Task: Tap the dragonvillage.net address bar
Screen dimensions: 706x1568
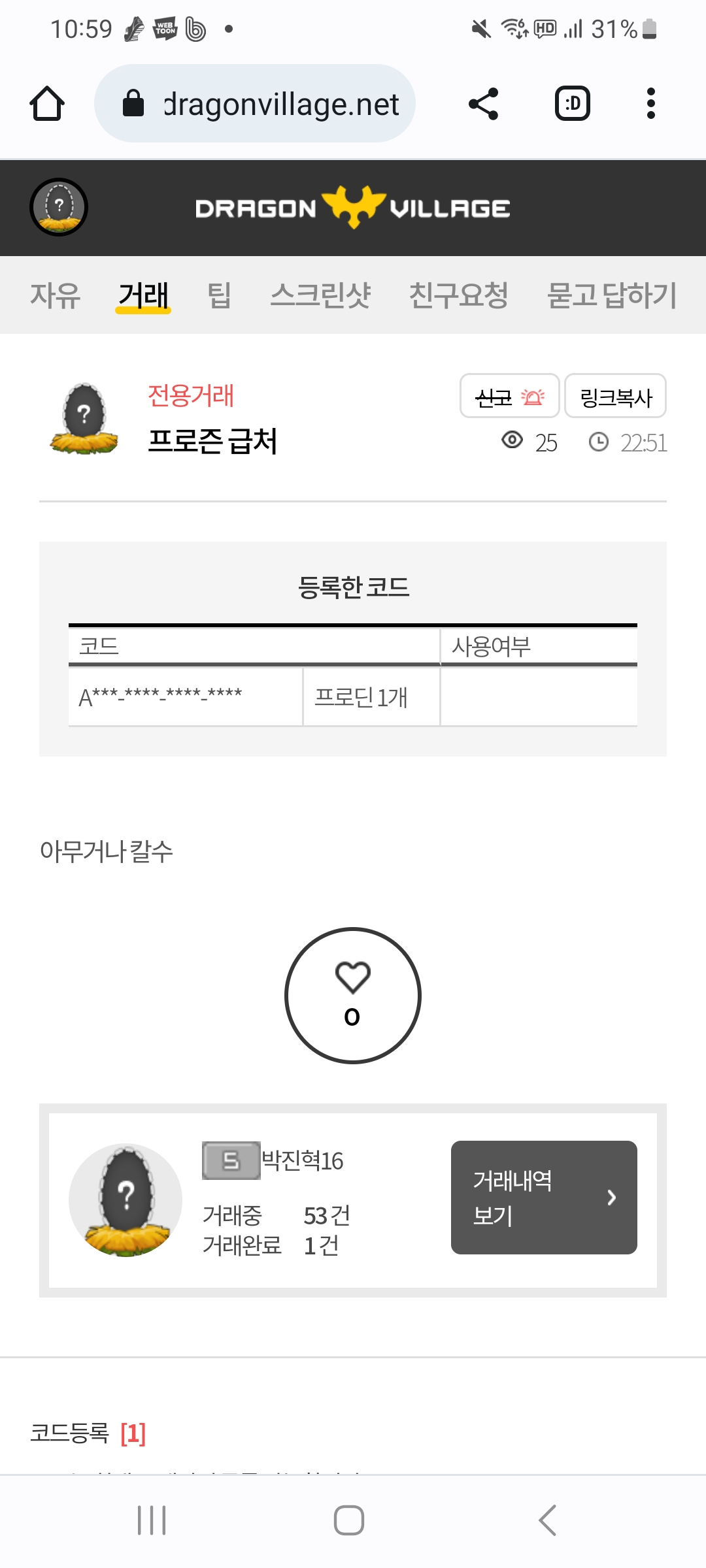Action: coord(255,103)
